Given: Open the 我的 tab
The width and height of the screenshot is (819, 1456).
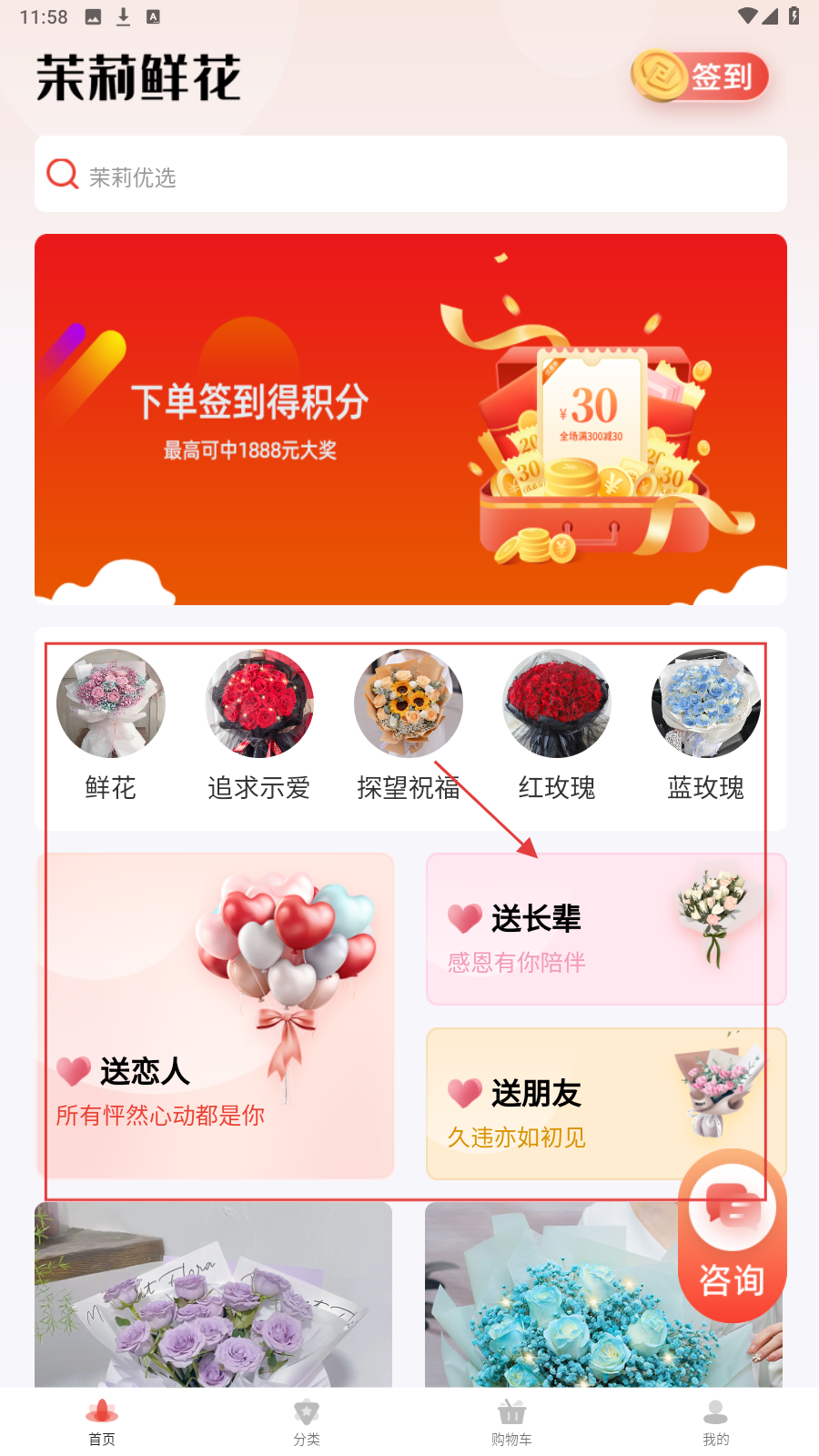Looking at the screenshot, I should (716, 1421).
